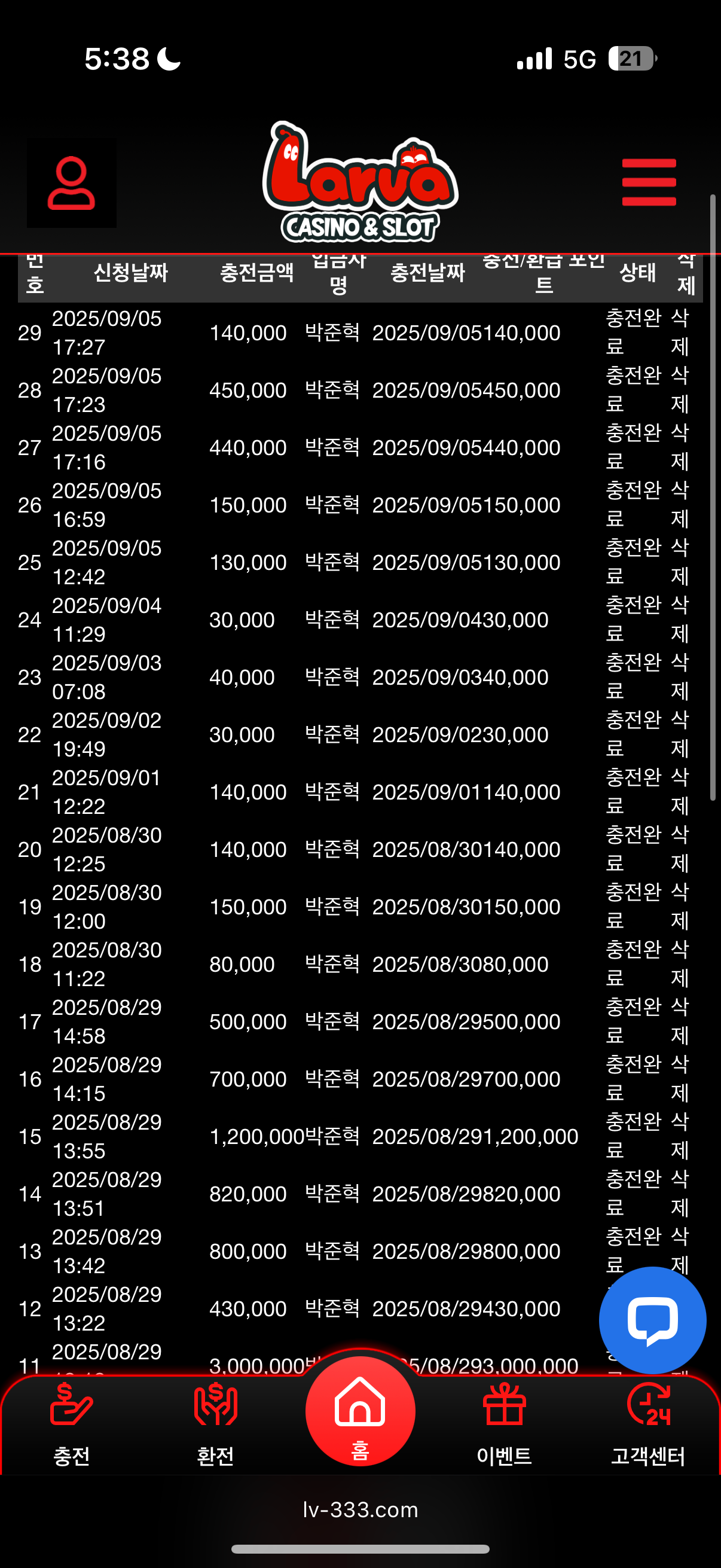Tap the Larva Casino & Slot logo

(x=360, y=182)
